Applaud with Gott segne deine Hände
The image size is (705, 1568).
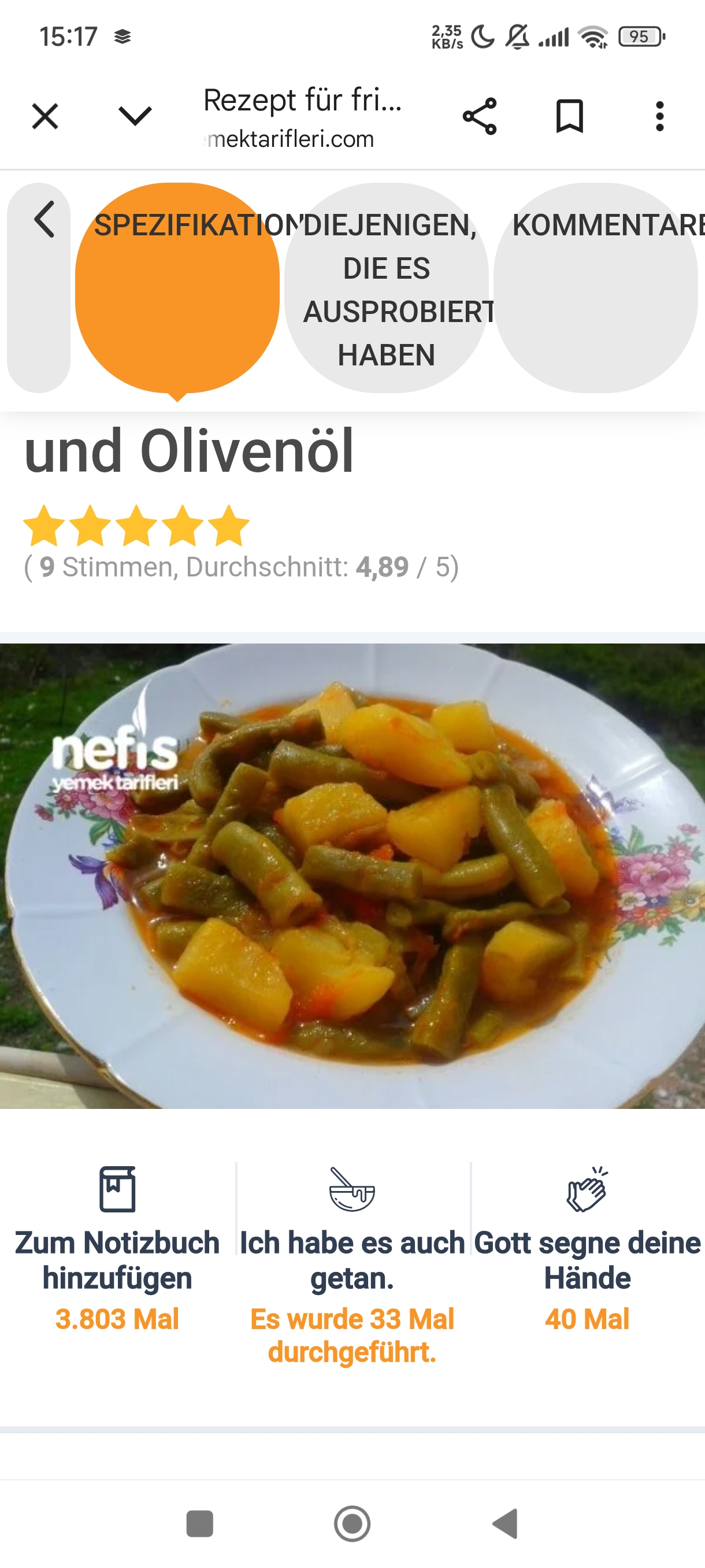(587, 1242)
